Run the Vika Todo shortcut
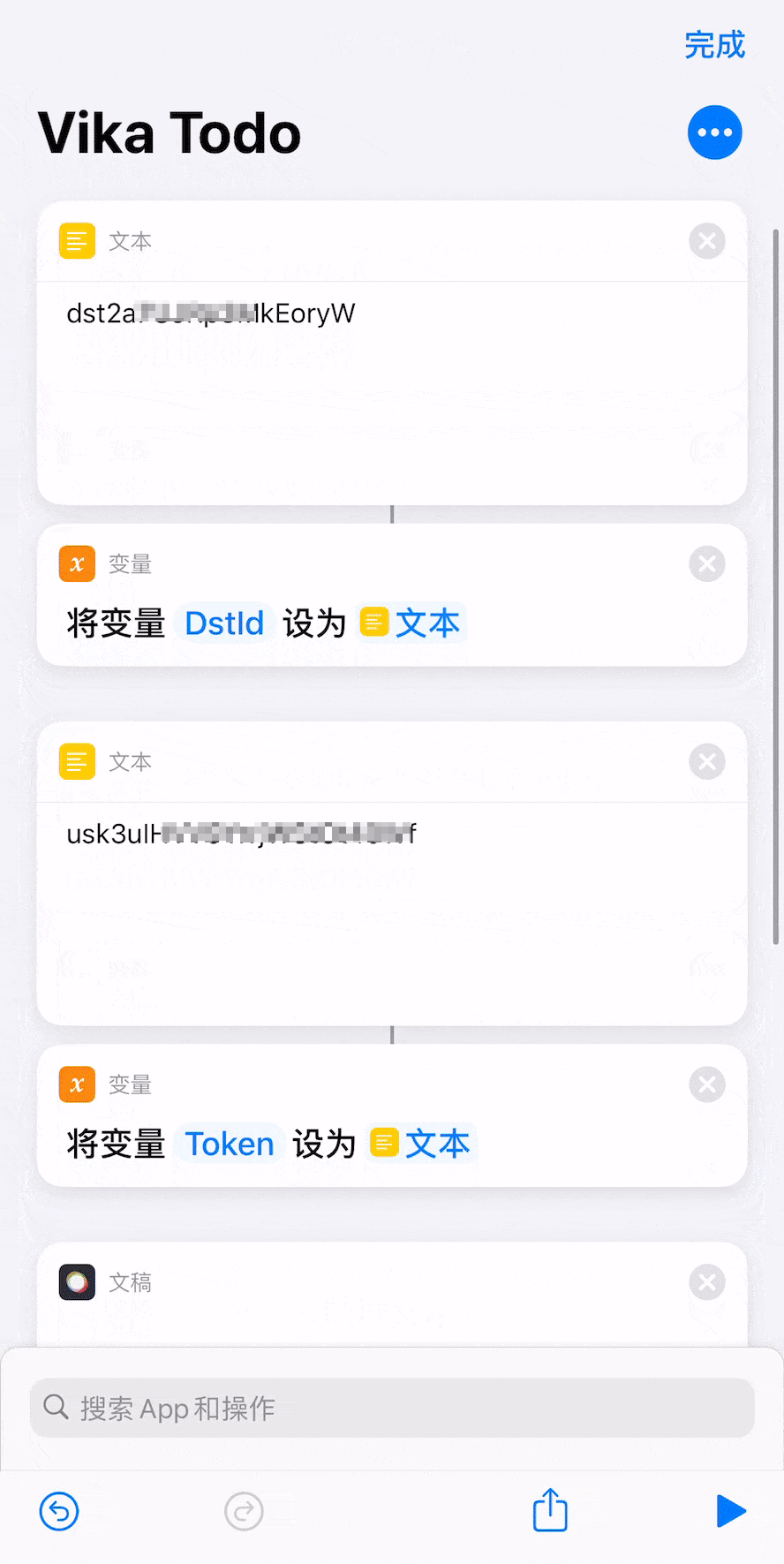Viewport: 784px width, 1564px height. [731, 1511]
